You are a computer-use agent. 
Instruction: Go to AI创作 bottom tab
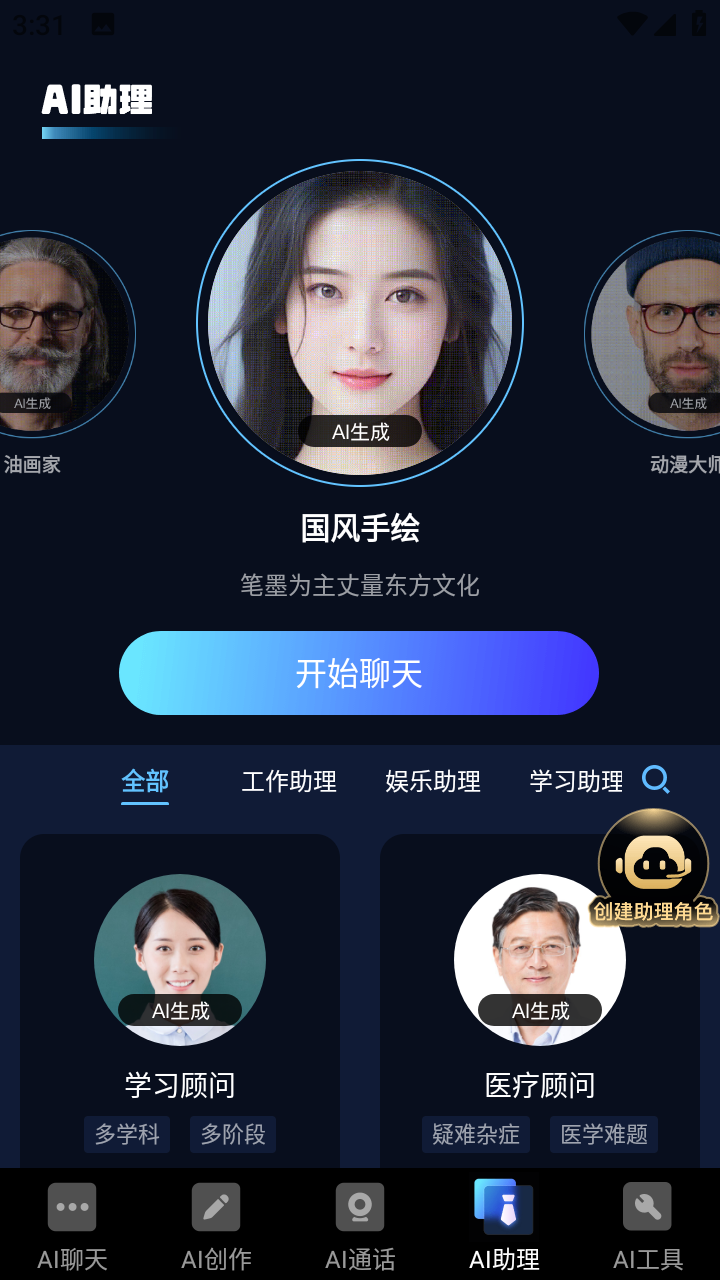pos(216,1225)
